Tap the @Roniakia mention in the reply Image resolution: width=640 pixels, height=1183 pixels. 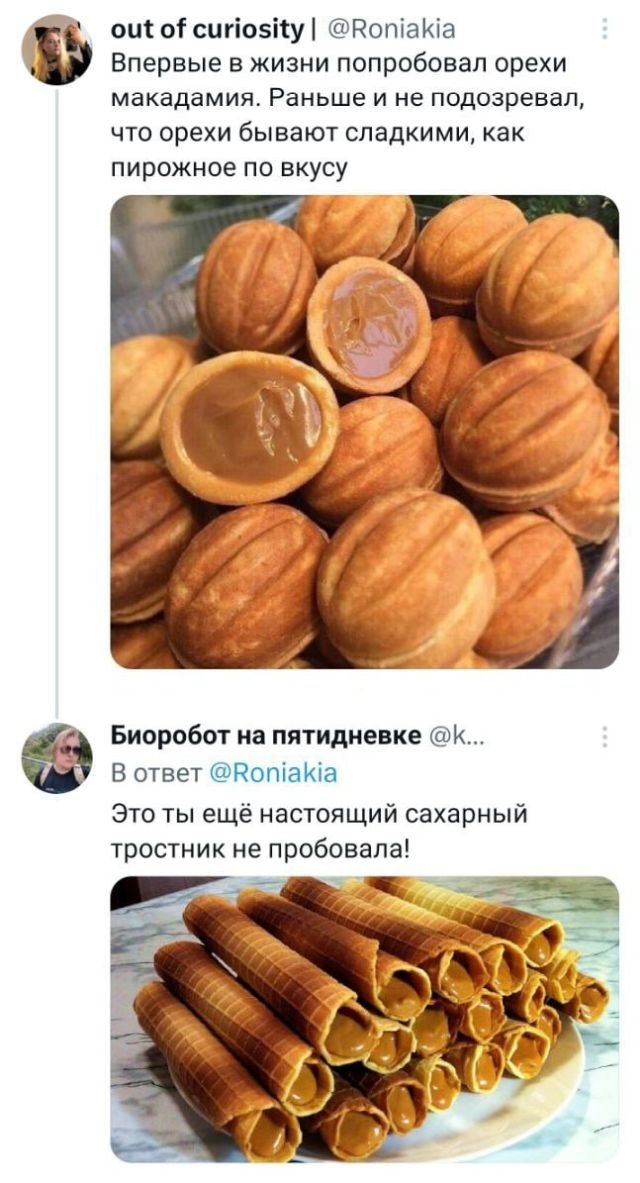(272, 772)
